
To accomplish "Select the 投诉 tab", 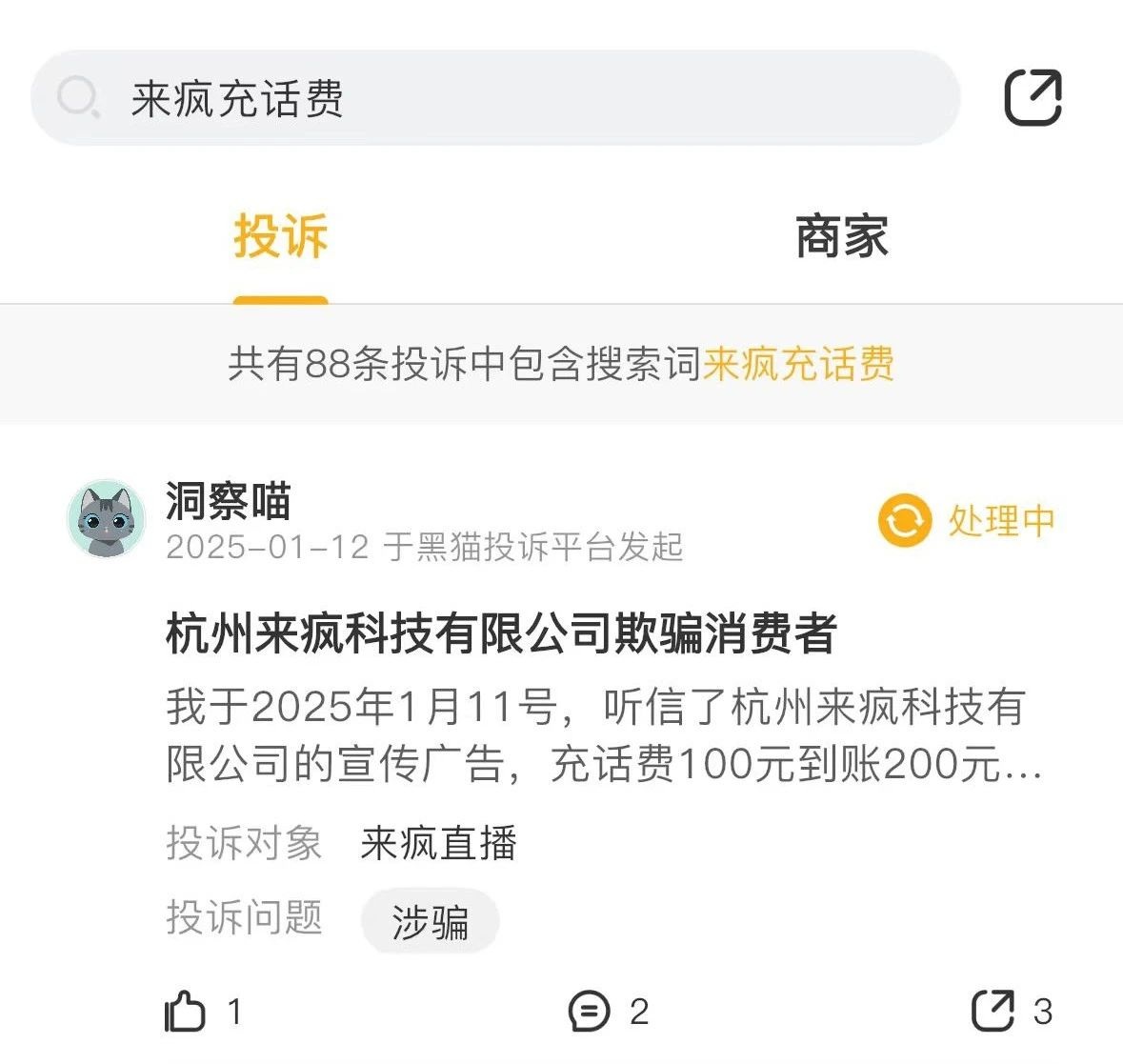I will (281, 237).
